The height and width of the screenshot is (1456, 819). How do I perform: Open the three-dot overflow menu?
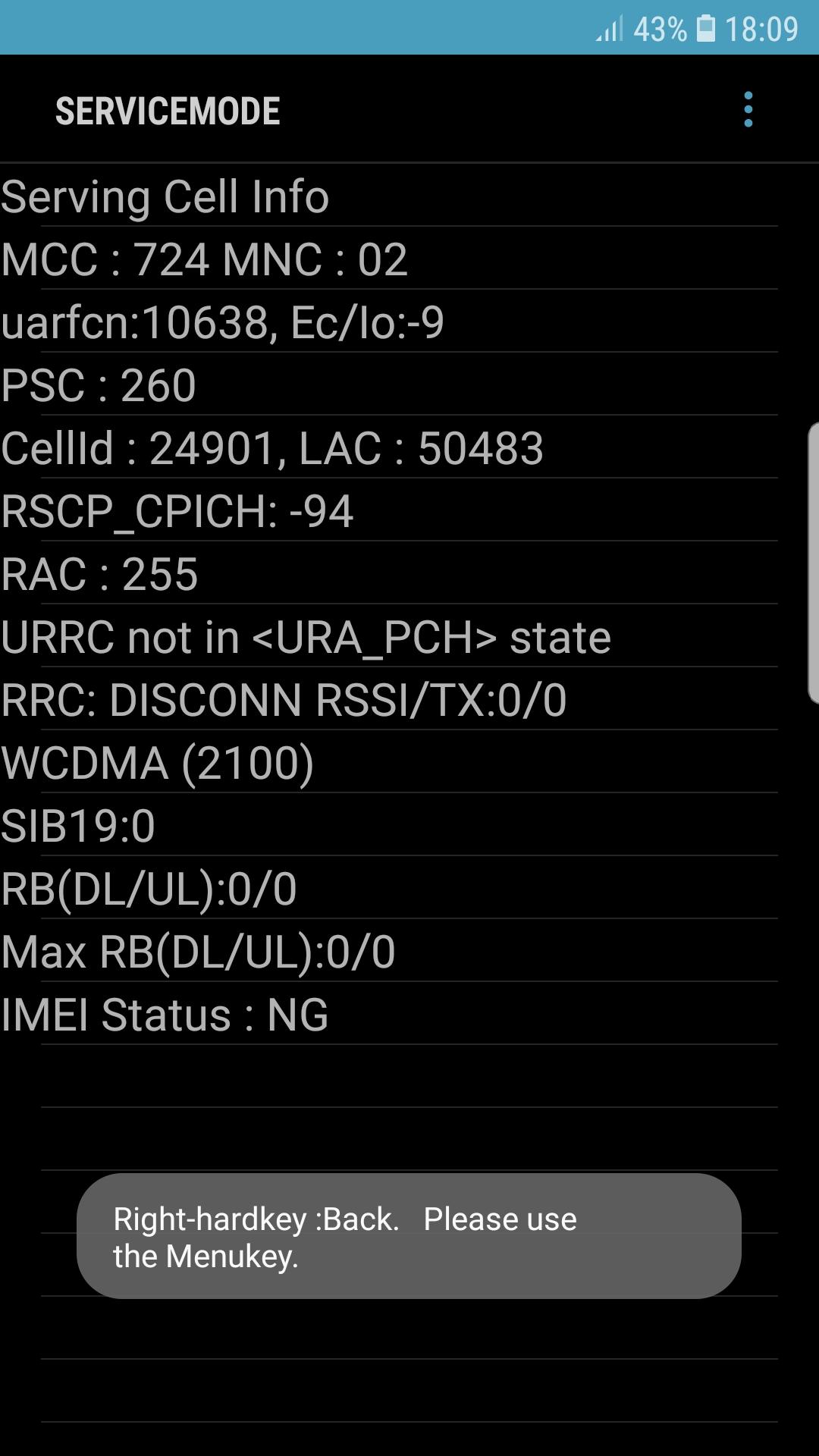pos(748,110)
